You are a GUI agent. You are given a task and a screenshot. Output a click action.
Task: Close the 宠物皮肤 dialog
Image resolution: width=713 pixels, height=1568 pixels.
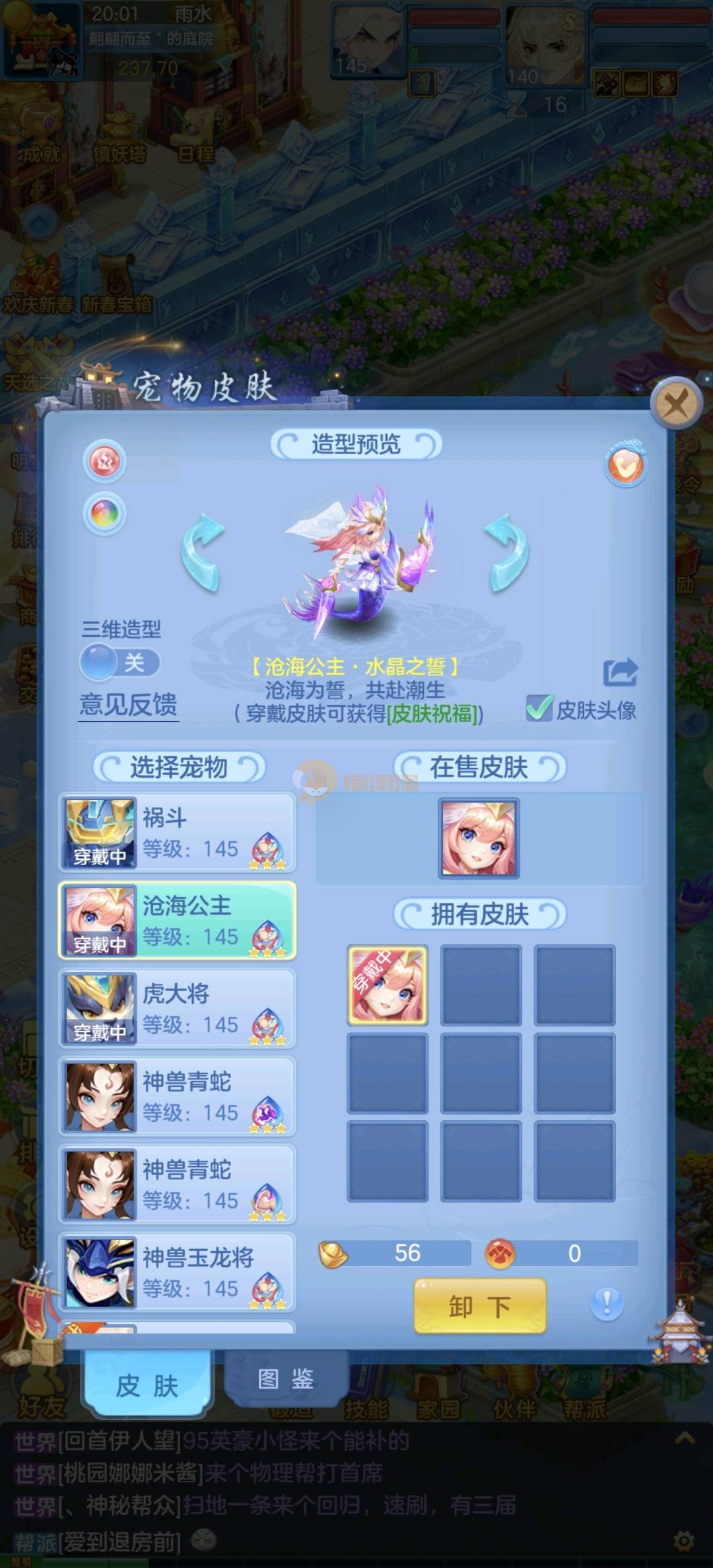pyautogui.click(x=675, y=403)
